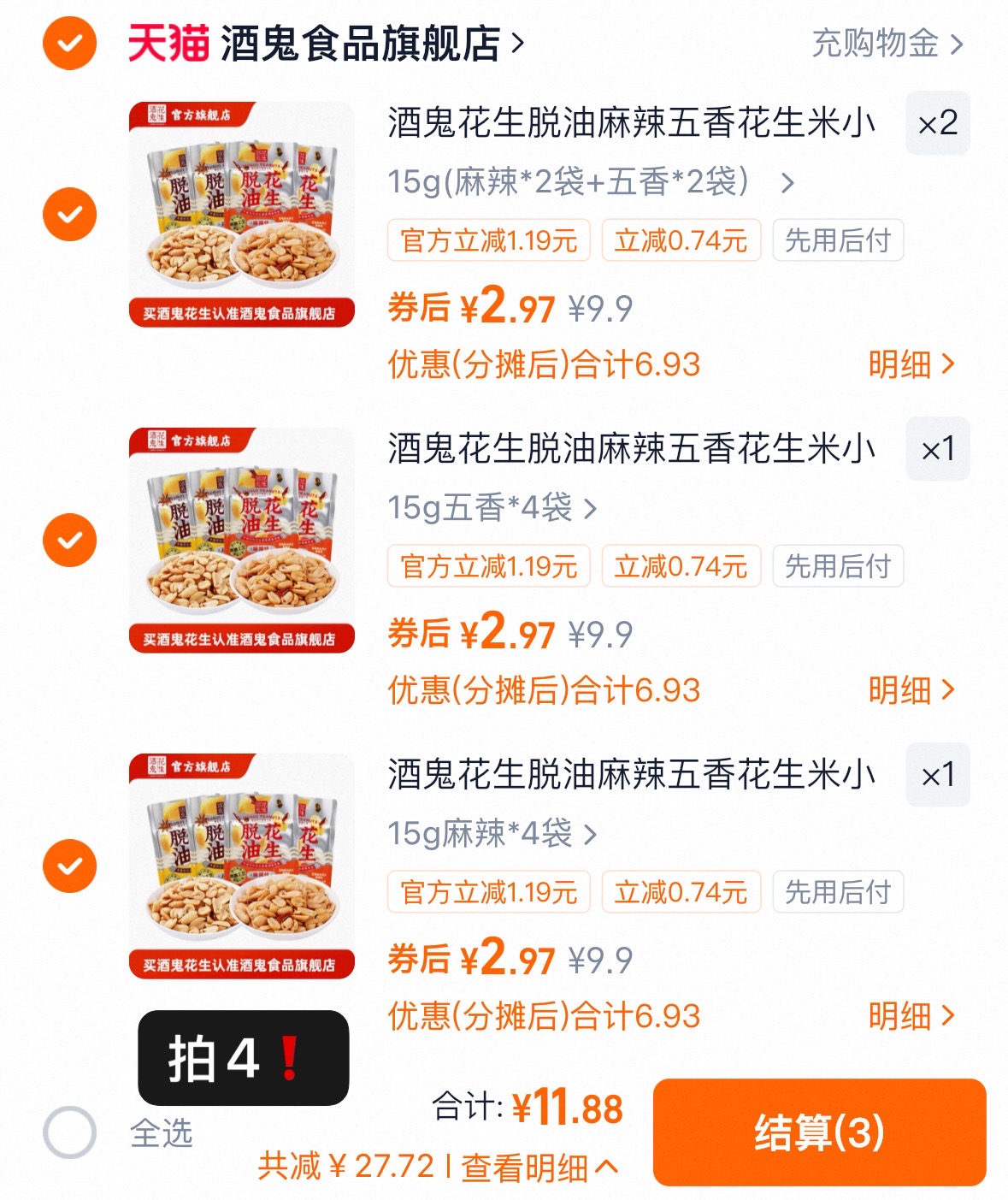Click the 立减0.74元 tag on first item
The image size is (1008, 1200).
pyautogui.click(x=681, y=240)
